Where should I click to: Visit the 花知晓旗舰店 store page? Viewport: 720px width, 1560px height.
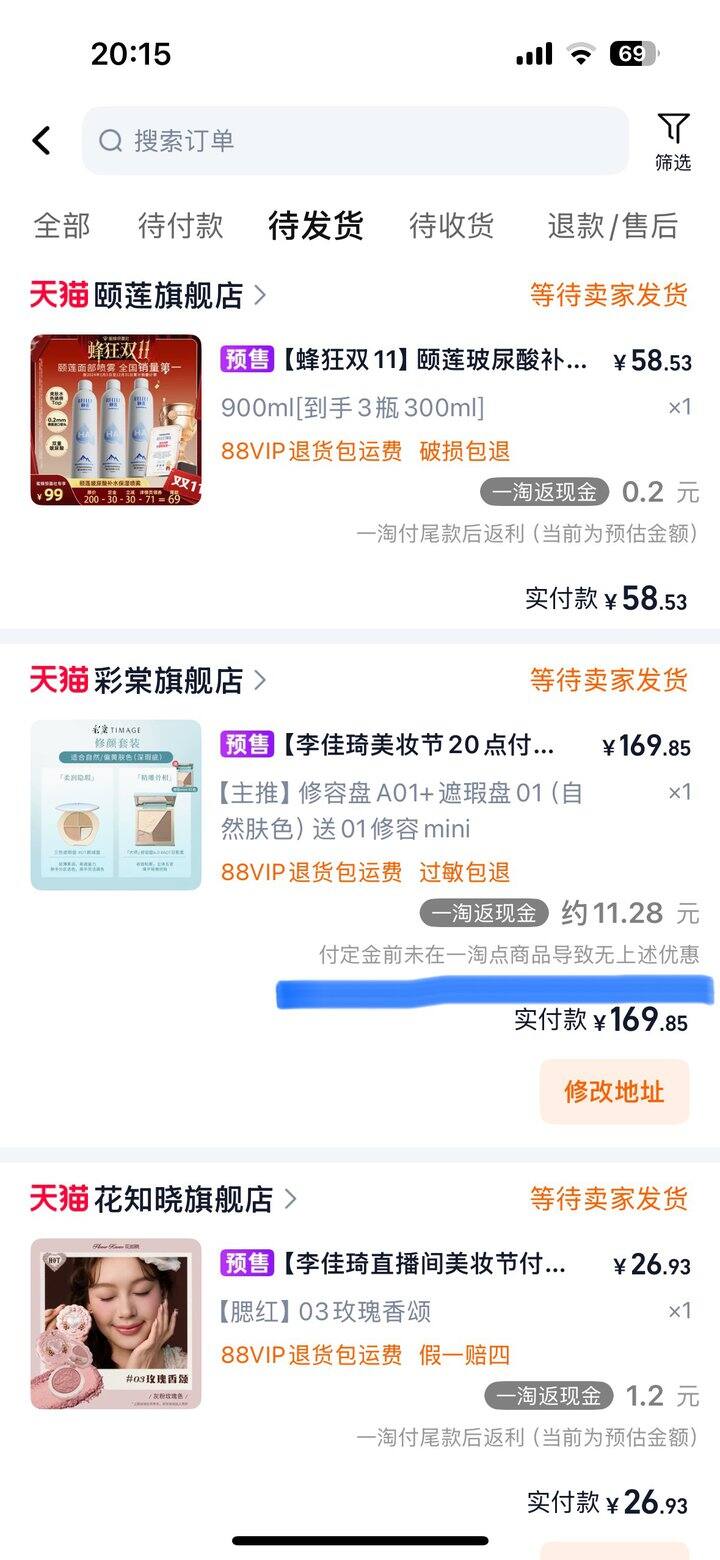pos(183,1198)
